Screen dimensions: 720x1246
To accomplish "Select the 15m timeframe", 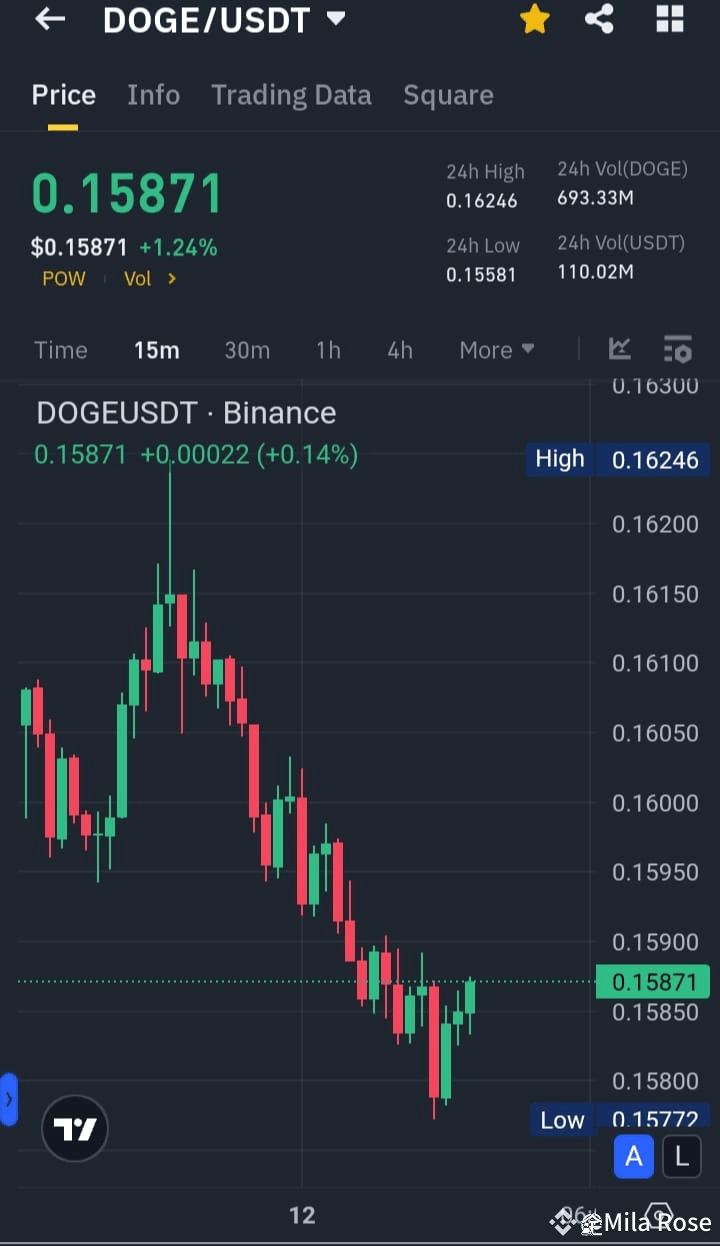I will pos(156,349).
